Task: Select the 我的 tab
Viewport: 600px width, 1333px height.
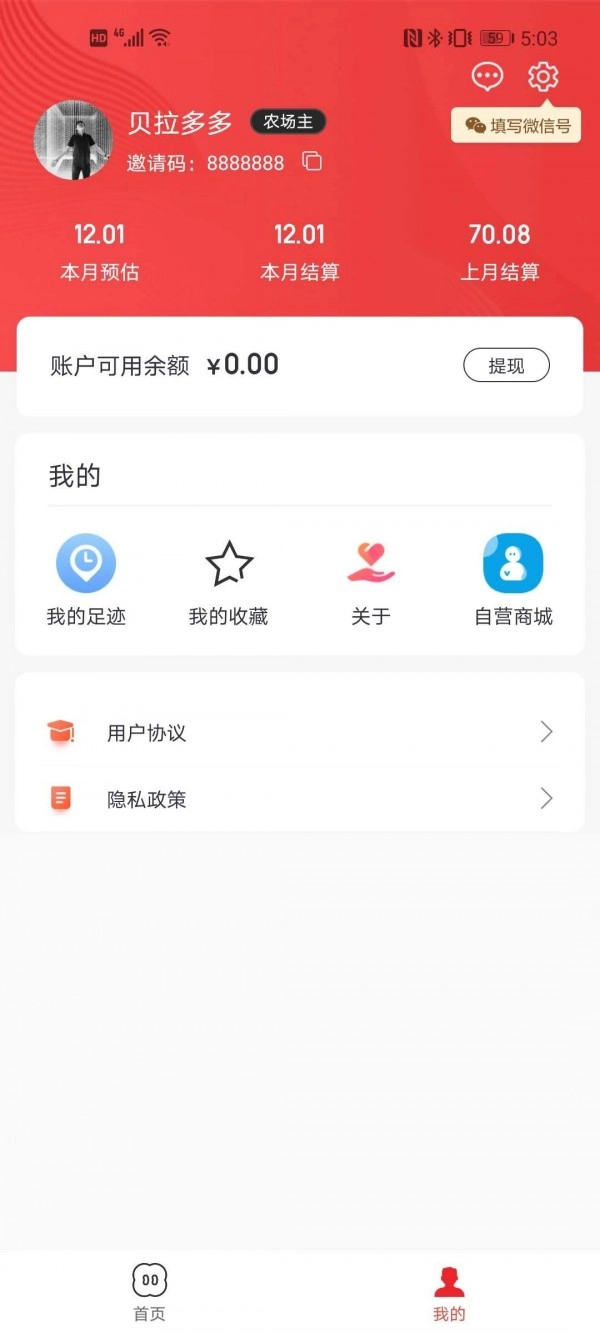Action: pyautogui.click(x=449, y=1292)
